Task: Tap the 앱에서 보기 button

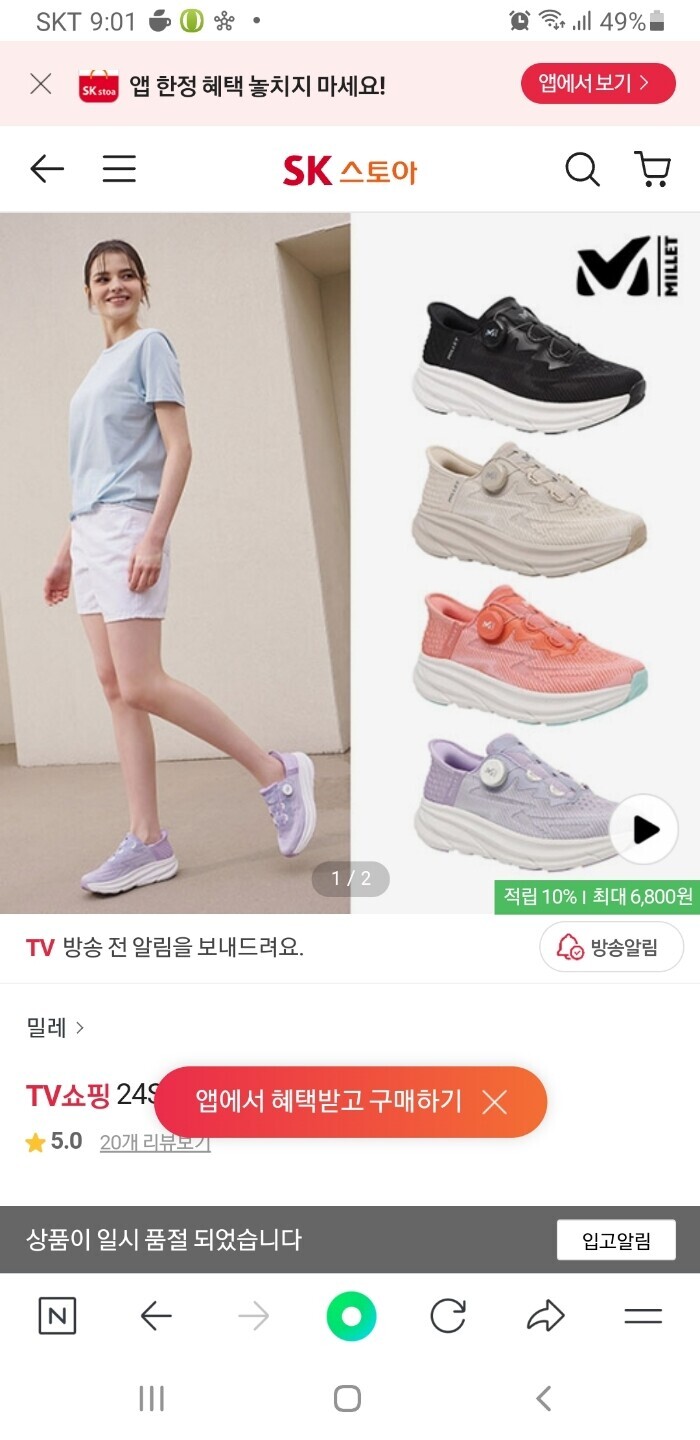Action: coord(598,84)
